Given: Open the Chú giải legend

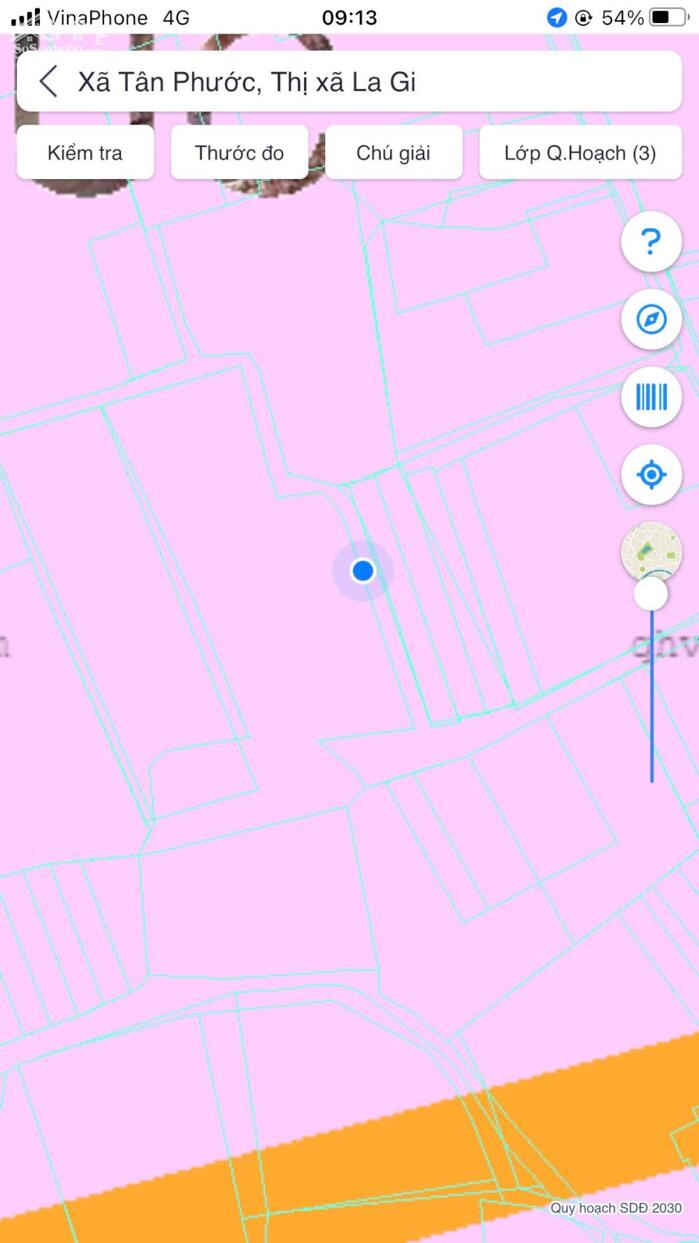Looking at the screenshot, I should (393, 153).
